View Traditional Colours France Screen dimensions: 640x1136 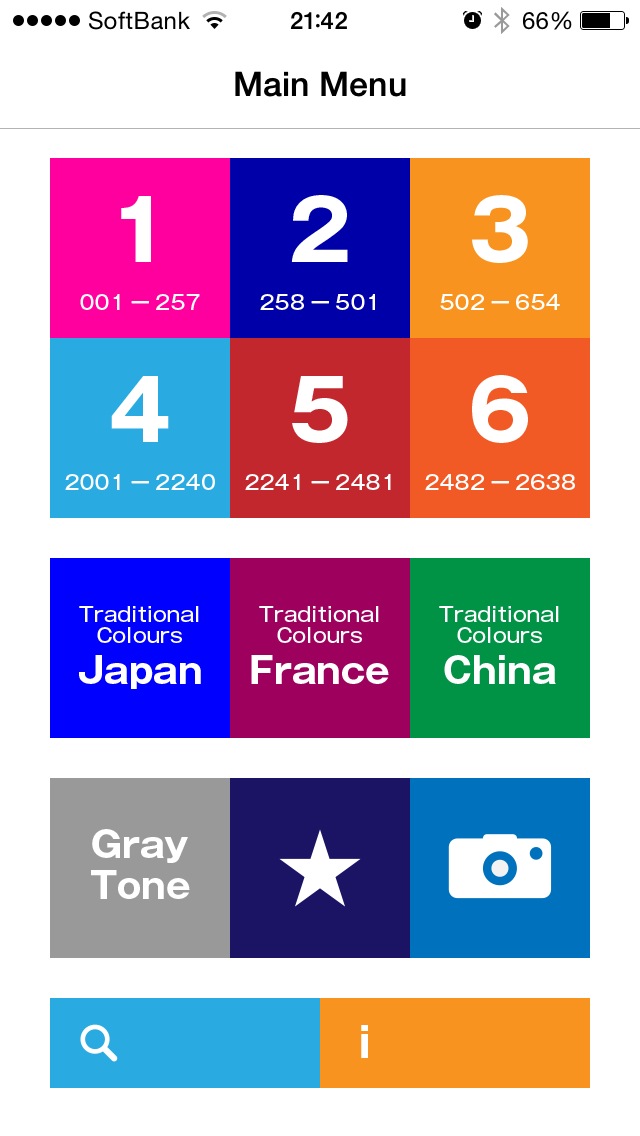tap(320, 648)
